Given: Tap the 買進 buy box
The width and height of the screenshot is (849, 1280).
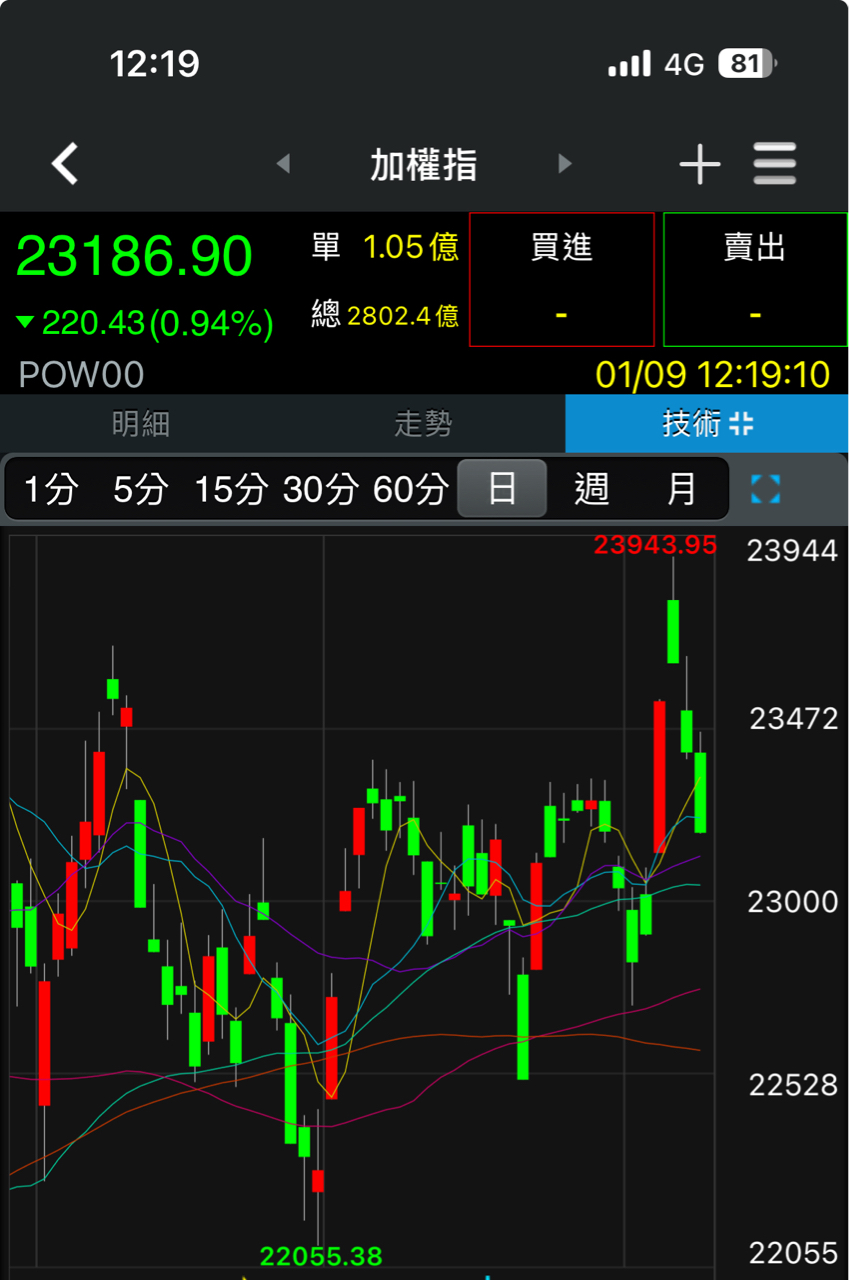Looking at the screenshot, I should click(x=562, y=279).
